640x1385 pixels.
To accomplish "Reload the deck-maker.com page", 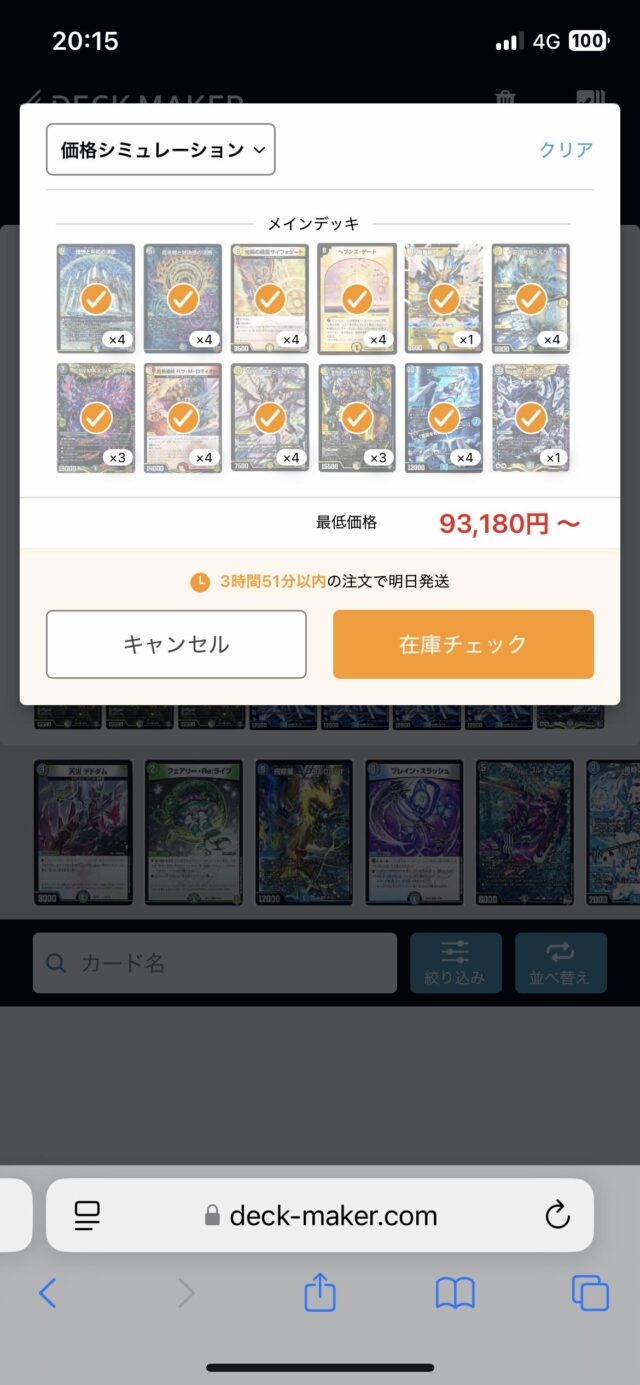I will [557, 1215].
